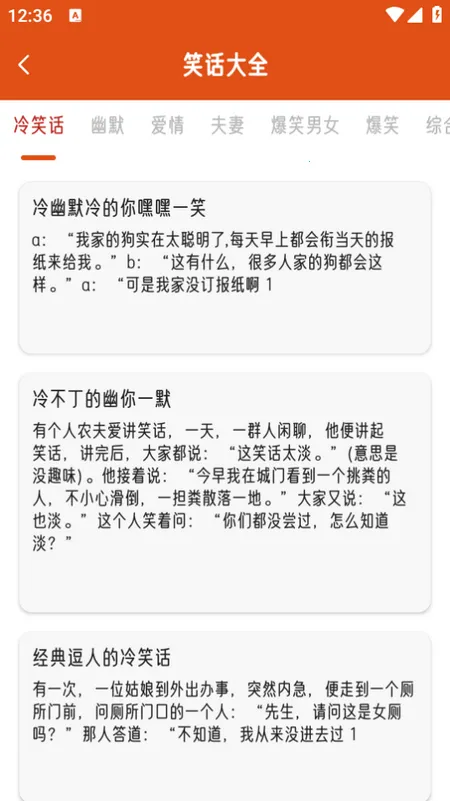
Task: Go back using the top-left arrow
Action: tap(24, 65)
